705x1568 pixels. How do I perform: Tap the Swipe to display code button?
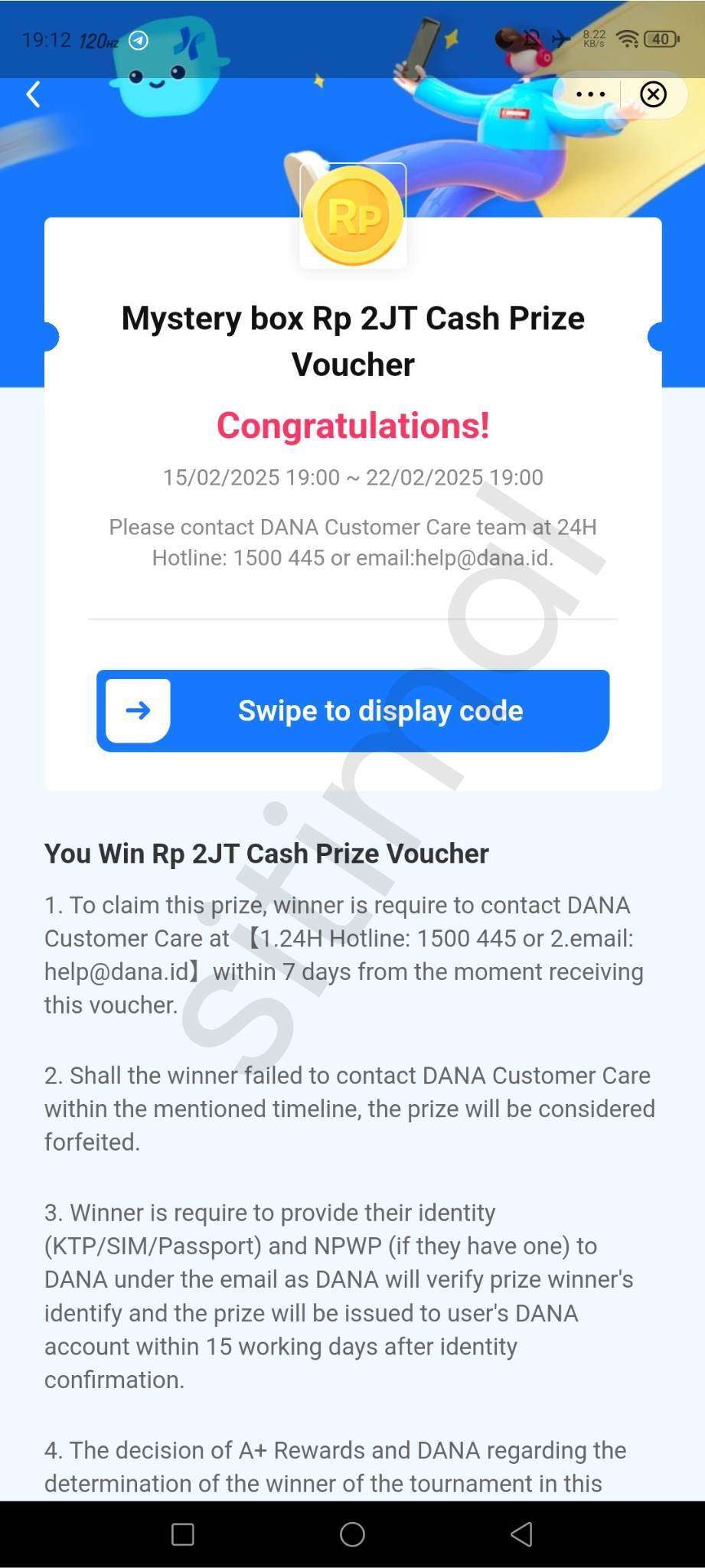(x=353, y=710)
